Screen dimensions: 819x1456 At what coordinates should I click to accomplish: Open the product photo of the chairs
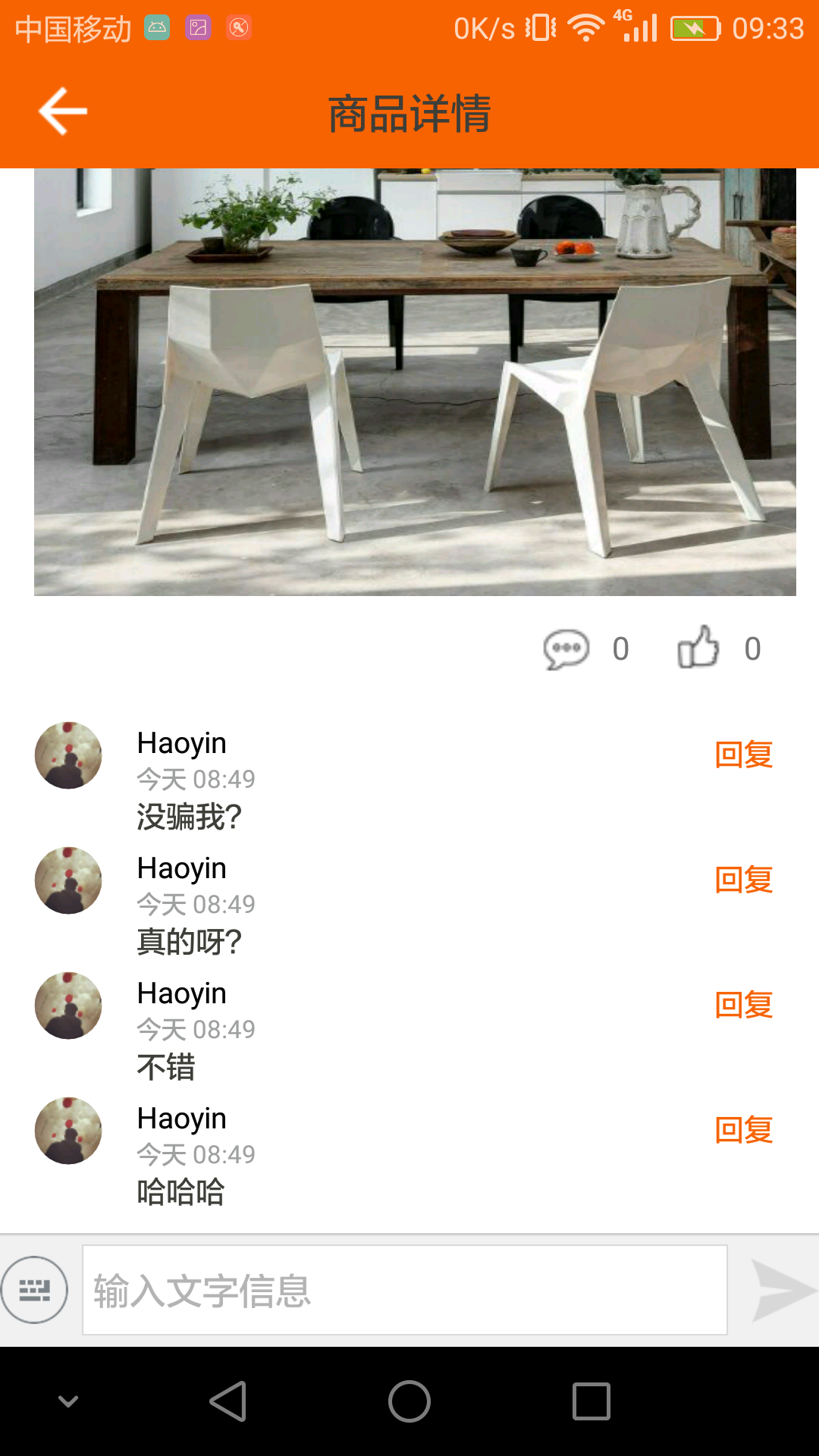(415, 382)
